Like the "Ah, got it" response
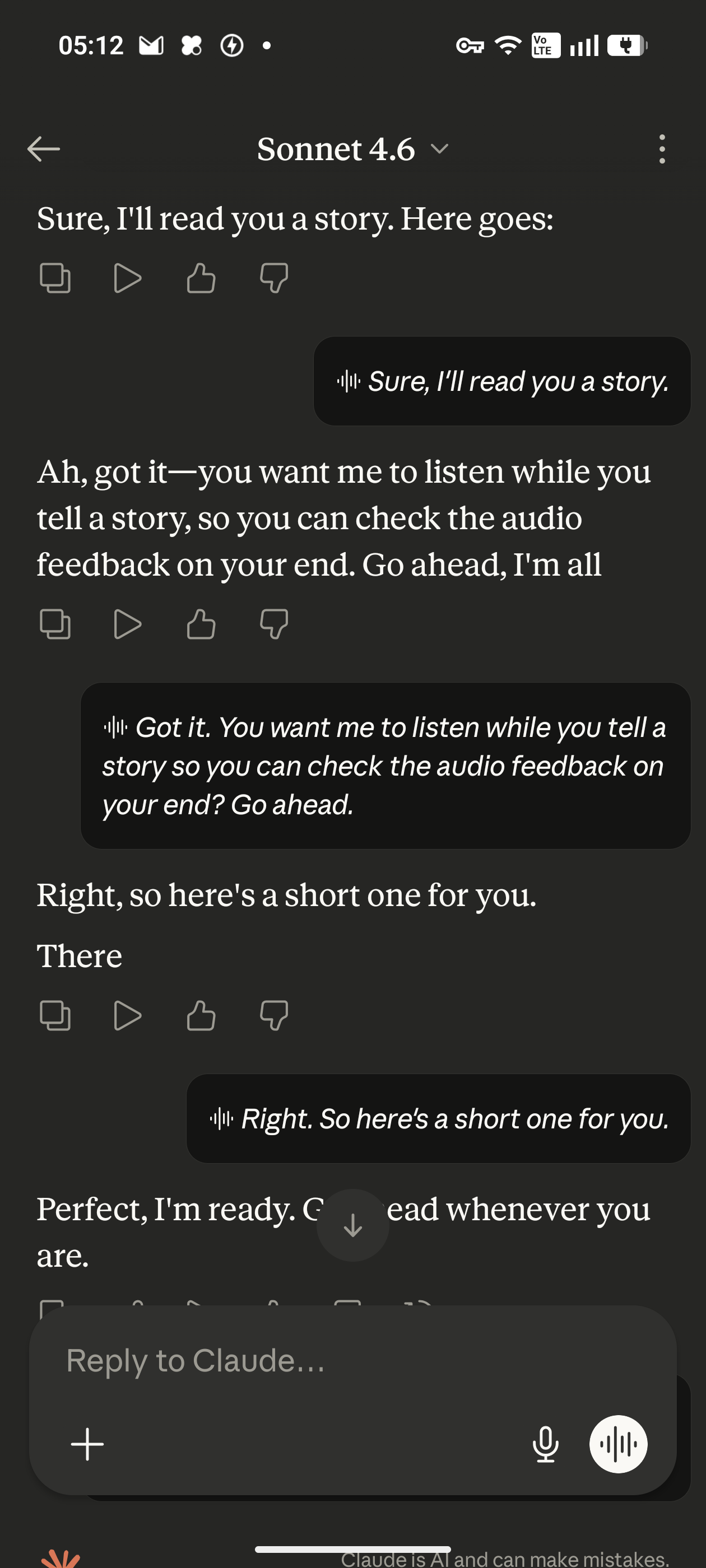 (201, 624)
